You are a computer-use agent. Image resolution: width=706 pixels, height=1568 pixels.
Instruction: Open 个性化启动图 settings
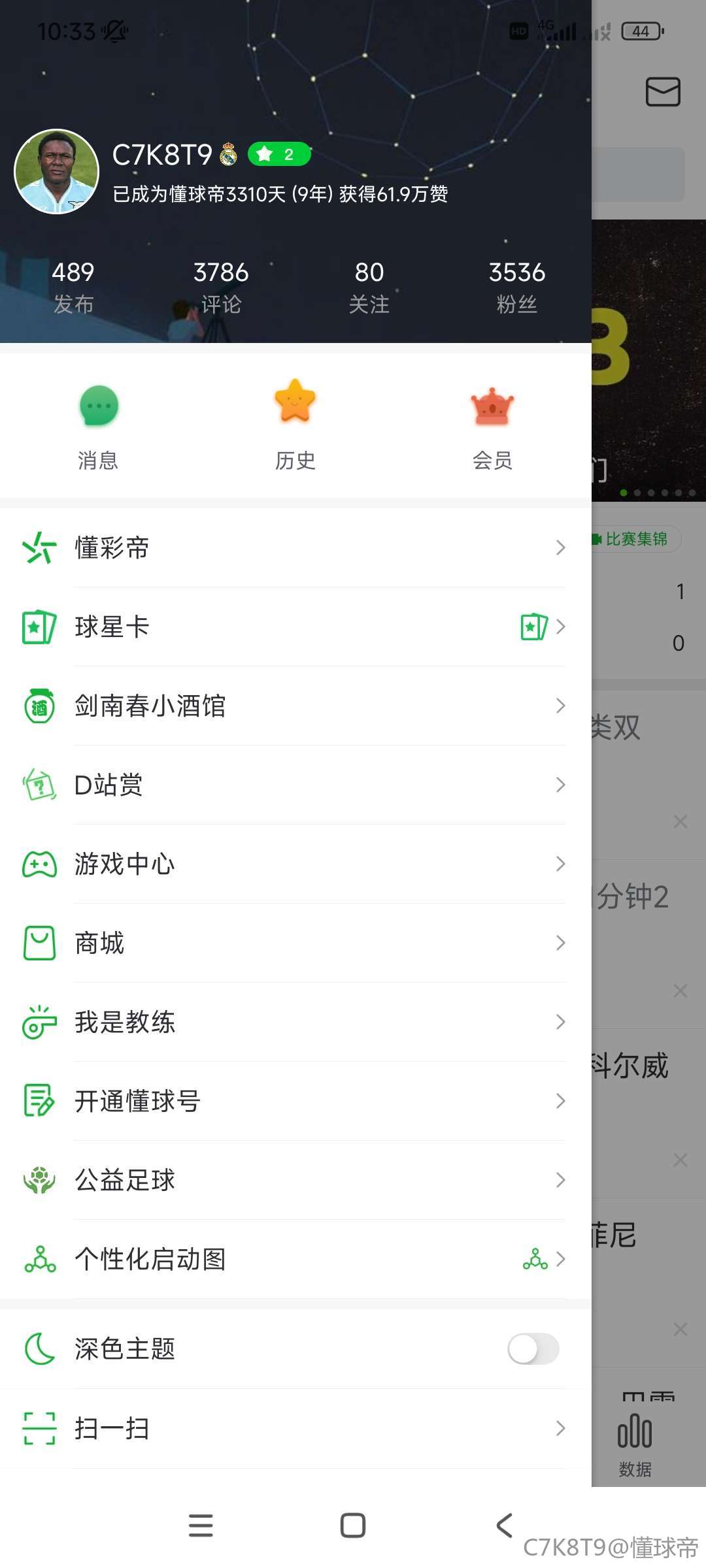click(294, 1259)
